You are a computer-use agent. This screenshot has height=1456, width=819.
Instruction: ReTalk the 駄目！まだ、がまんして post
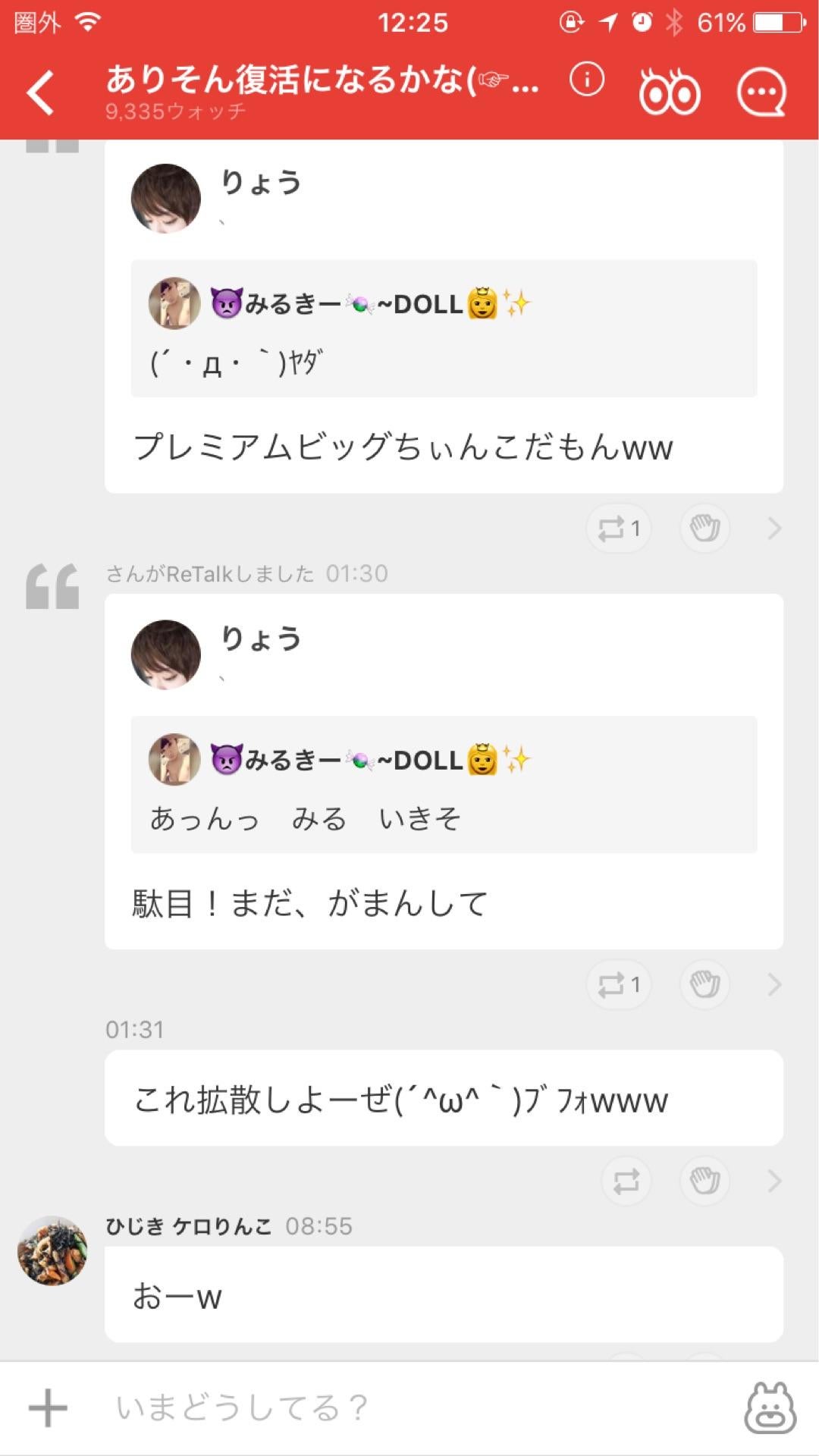point(619,984)
